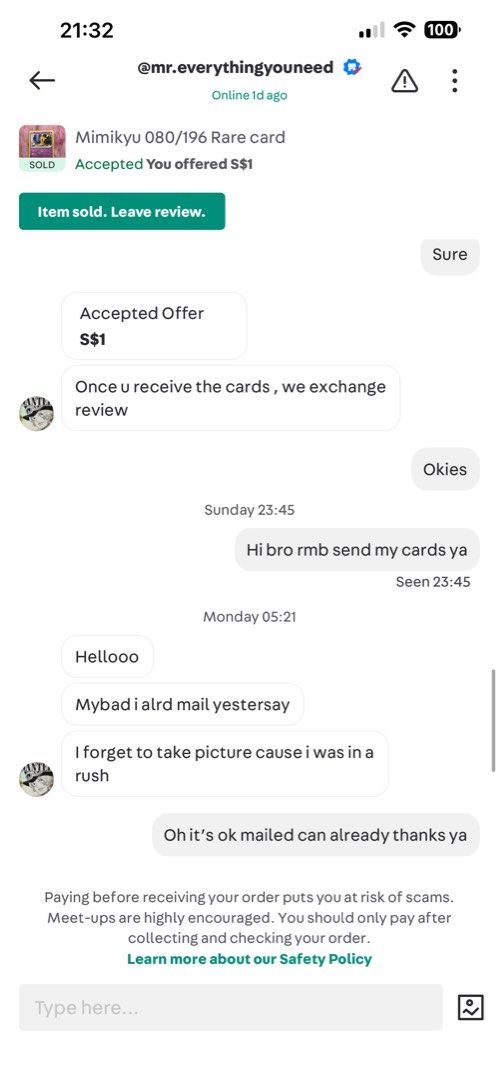500x1080 pixels.
Task: Open @mr.everythingyouneed's profile
Action: [236, 68]
